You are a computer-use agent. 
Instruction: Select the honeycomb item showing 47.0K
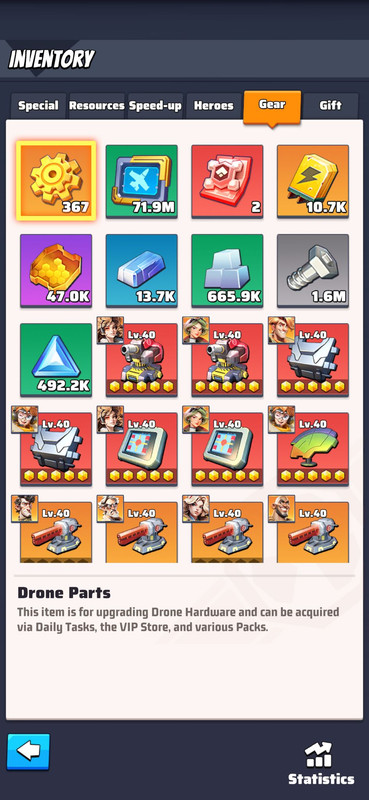pyautogui.click(x=56, y=270)
